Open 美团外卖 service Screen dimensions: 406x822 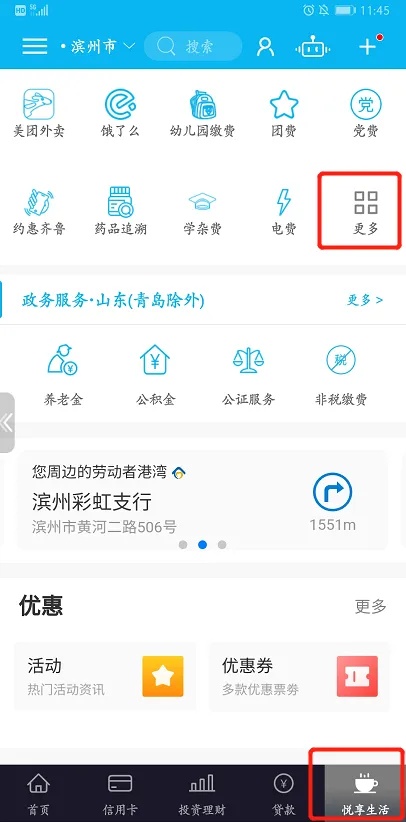coord(39,114)
